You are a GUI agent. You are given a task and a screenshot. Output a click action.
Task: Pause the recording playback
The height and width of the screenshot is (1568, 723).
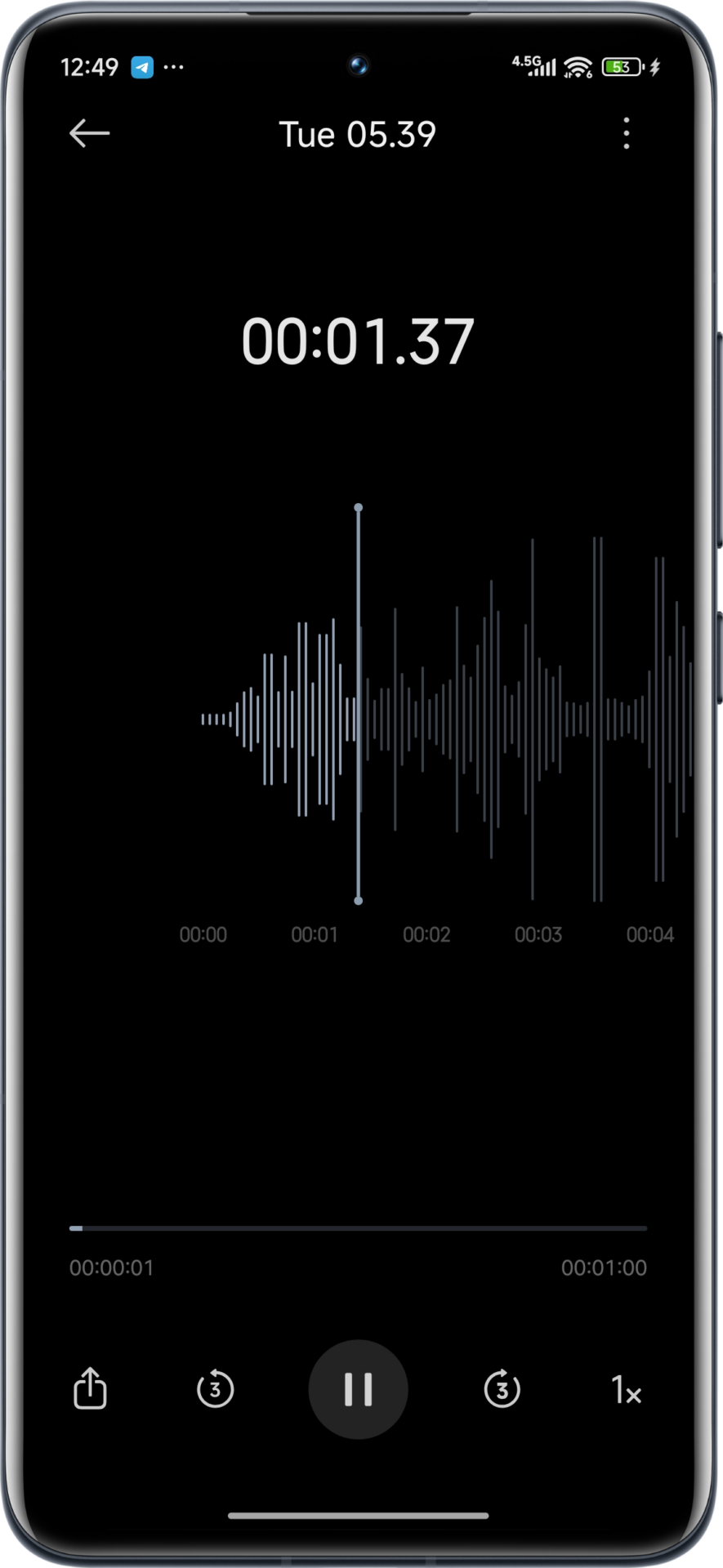click(358, 1388)
